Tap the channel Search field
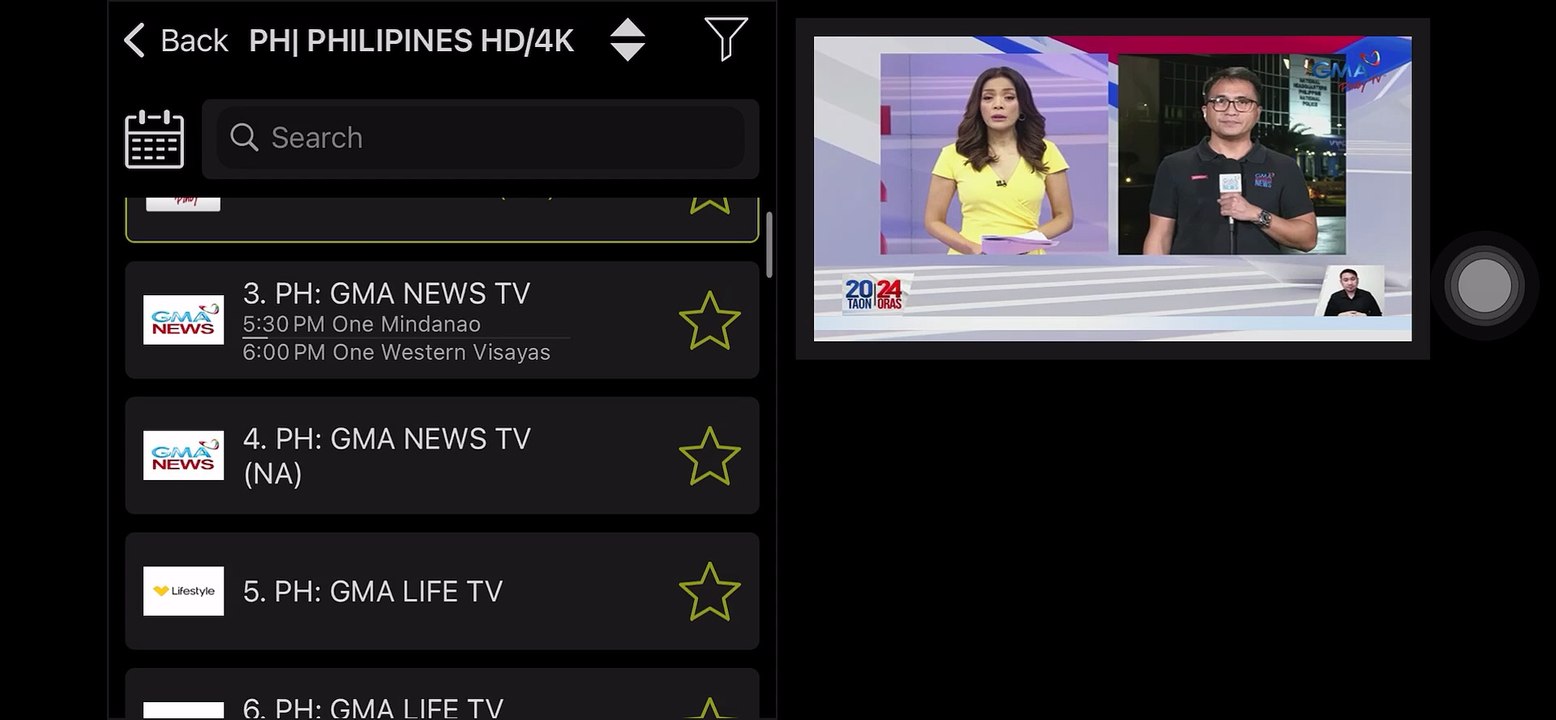 [480, 138]
